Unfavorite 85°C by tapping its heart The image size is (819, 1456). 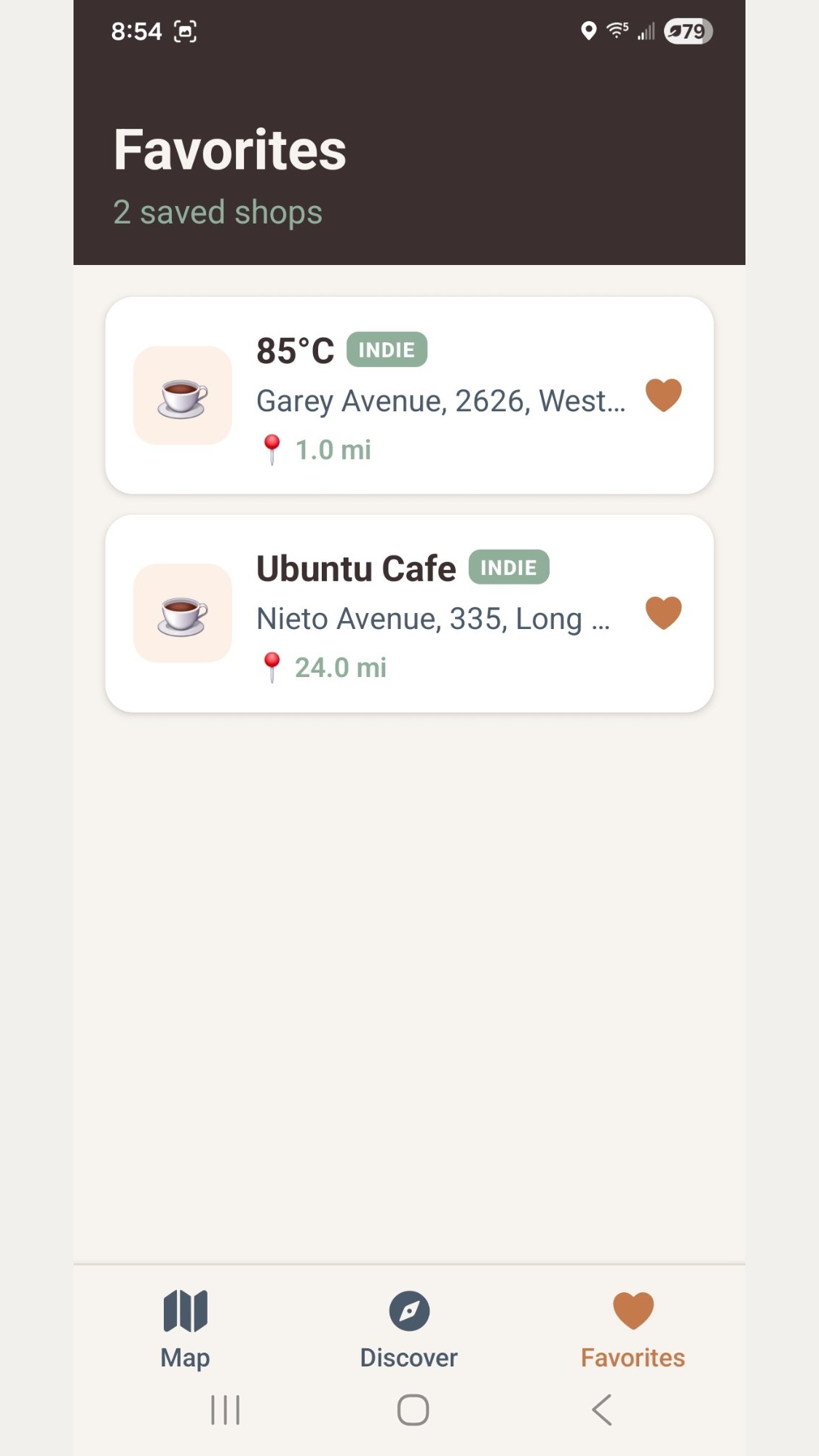663,396
